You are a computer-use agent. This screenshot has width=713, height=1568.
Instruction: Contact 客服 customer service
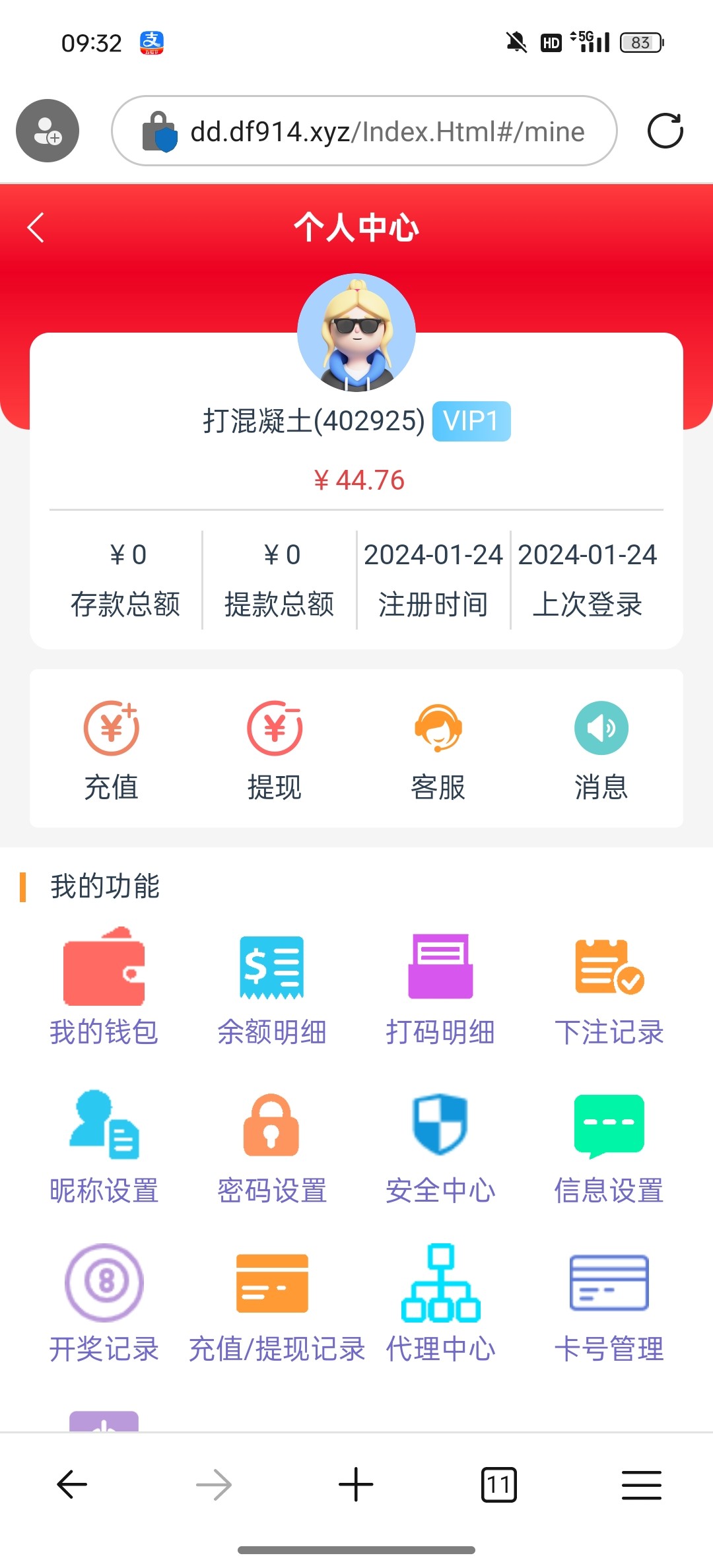click(438, 750)
